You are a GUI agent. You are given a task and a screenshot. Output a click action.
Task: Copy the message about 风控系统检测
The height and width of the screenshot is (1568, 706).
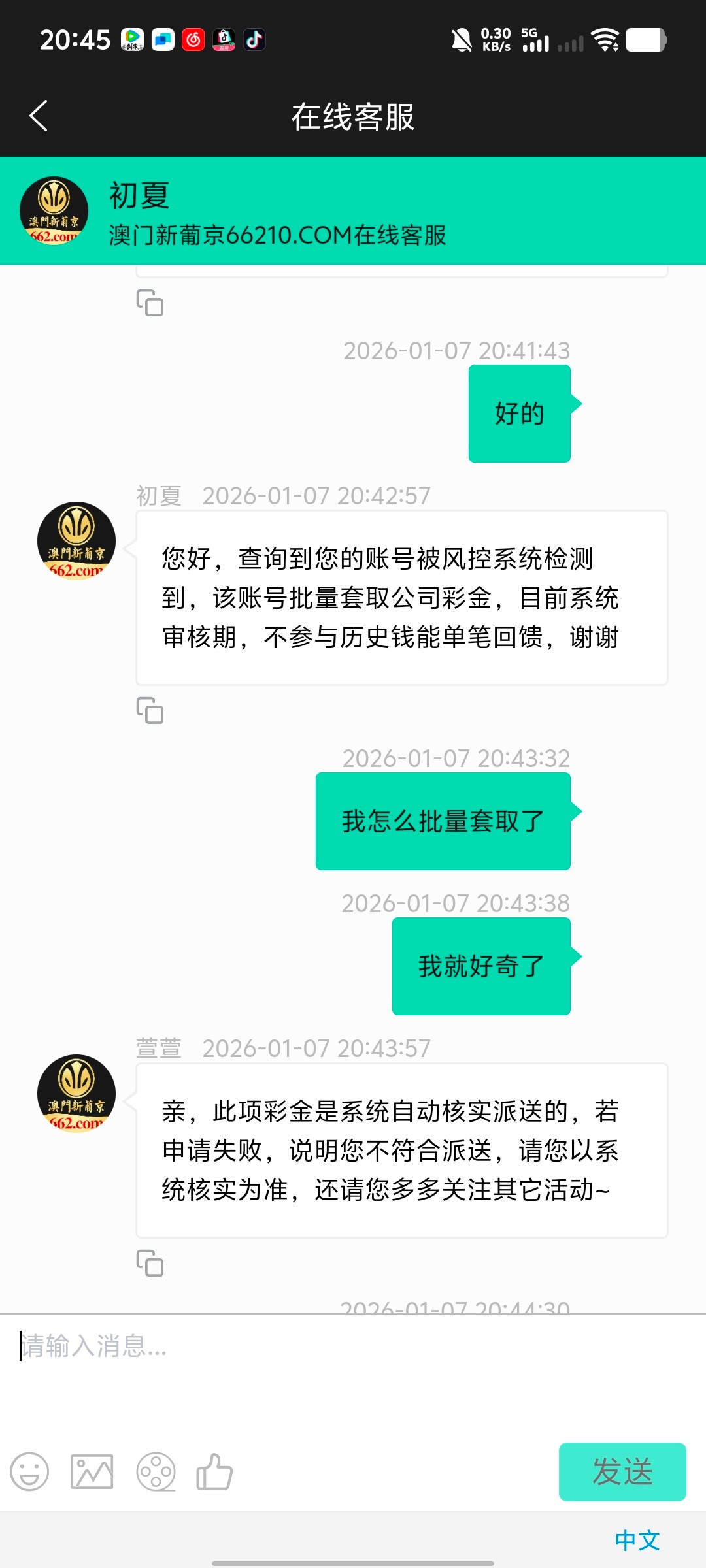150,710
